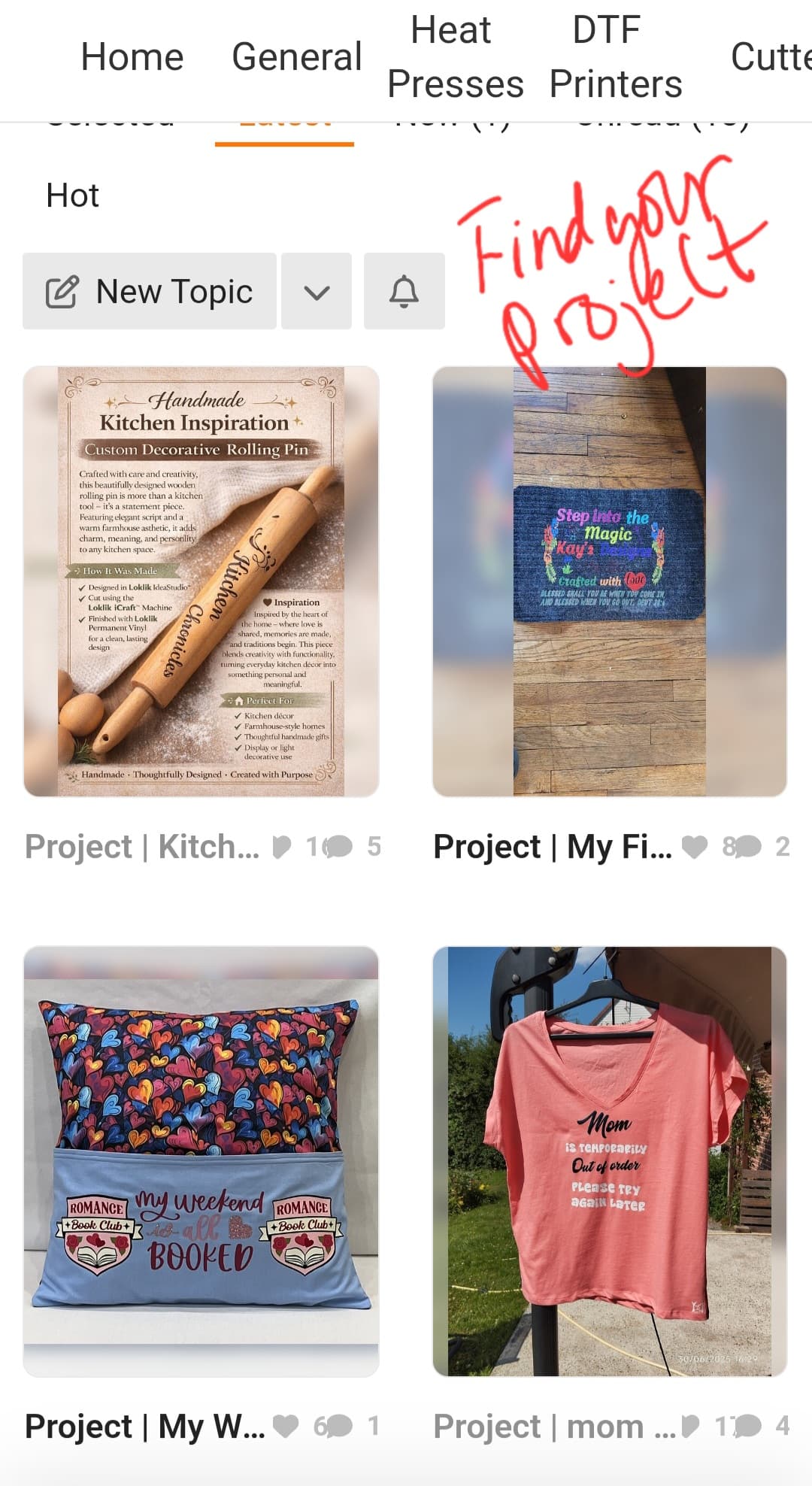Image resolution: width=812 pixels, height=1486 pixels.
Task: Open the Romance Book Club pillow project
Action: point(201,1161)
